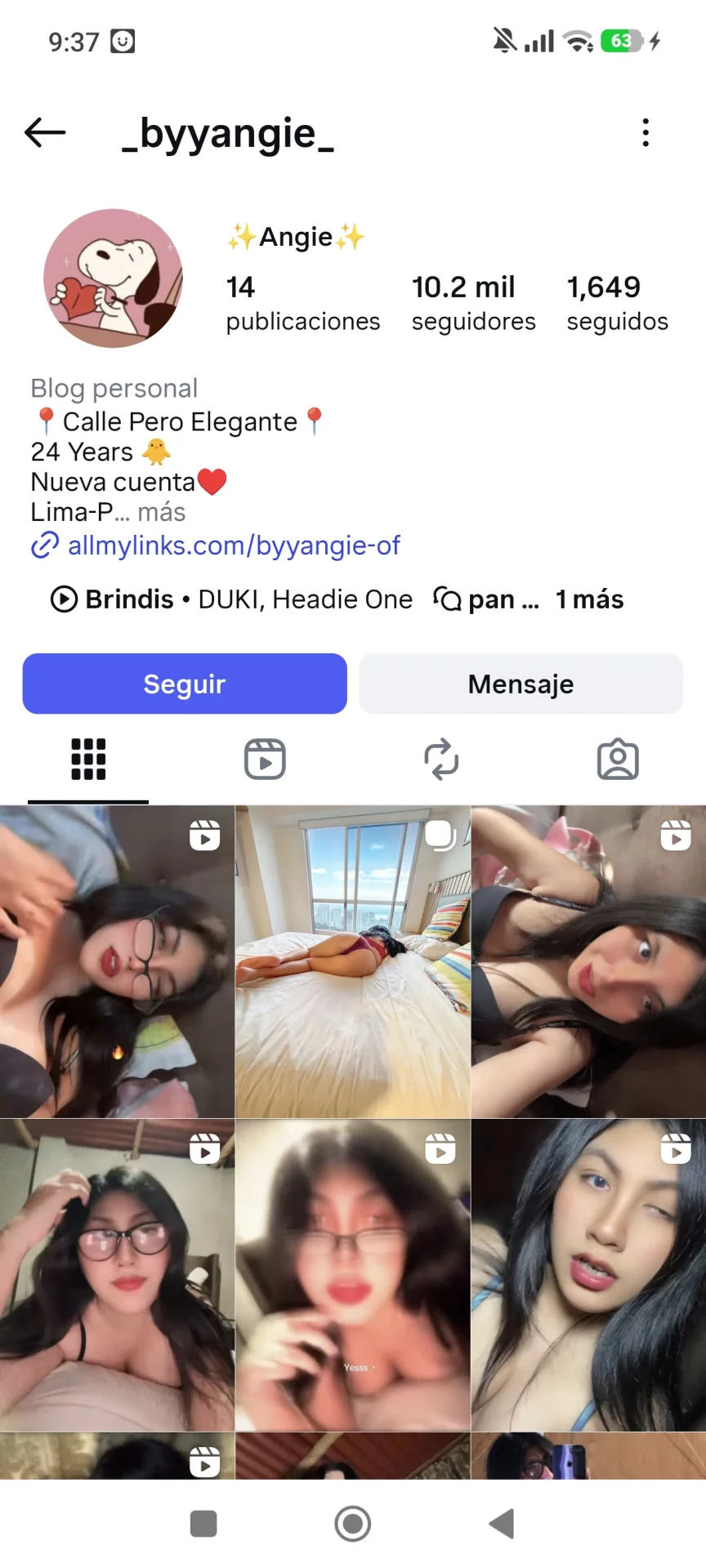Image resolution: width=706 pixels, height=1568 pixels.
Task: Open the Snoopy profile picture
Action: pos(113,278)
